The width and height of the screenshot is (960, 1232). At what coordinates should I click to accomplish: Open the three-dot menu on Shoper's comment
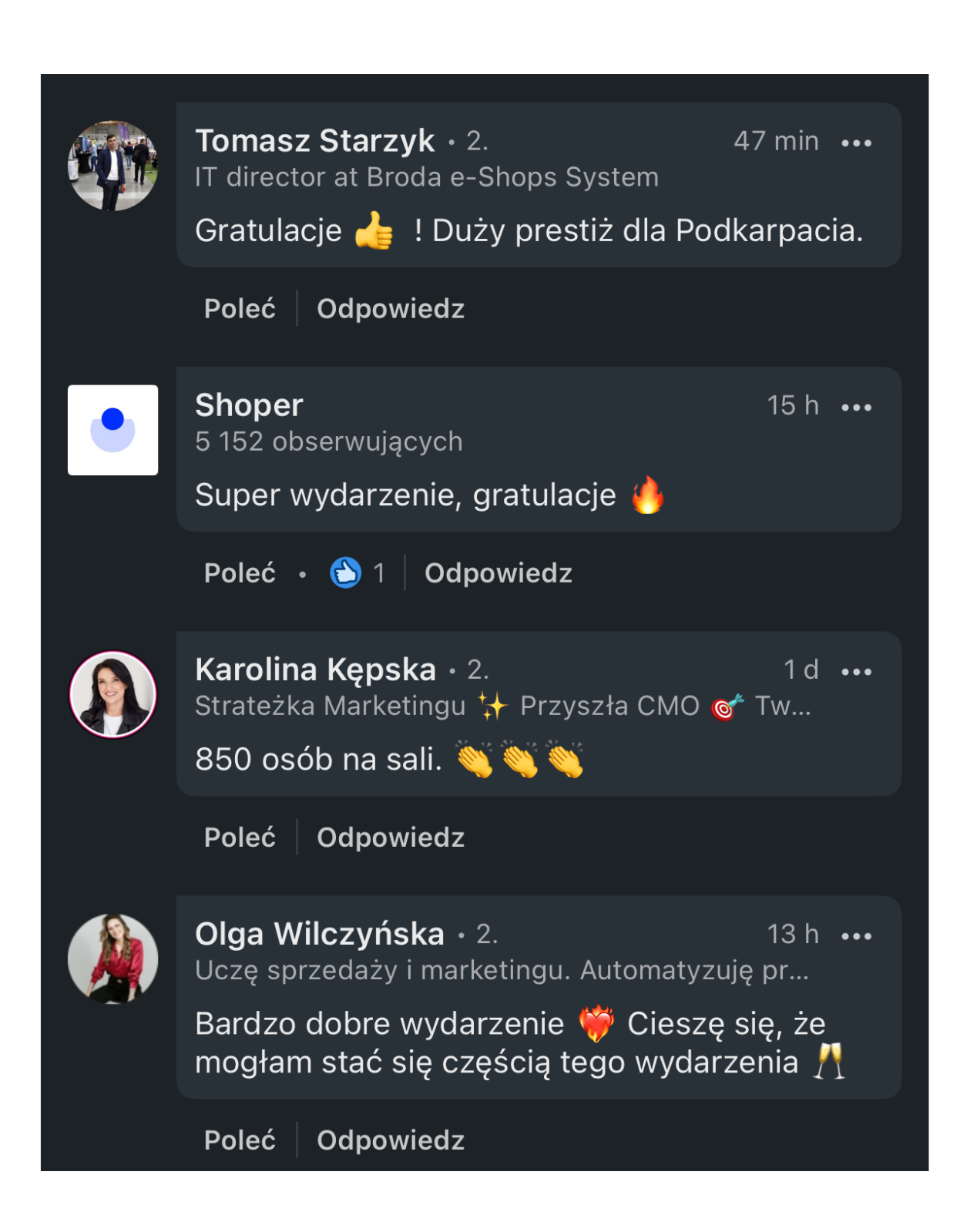(x=856, y=408)
